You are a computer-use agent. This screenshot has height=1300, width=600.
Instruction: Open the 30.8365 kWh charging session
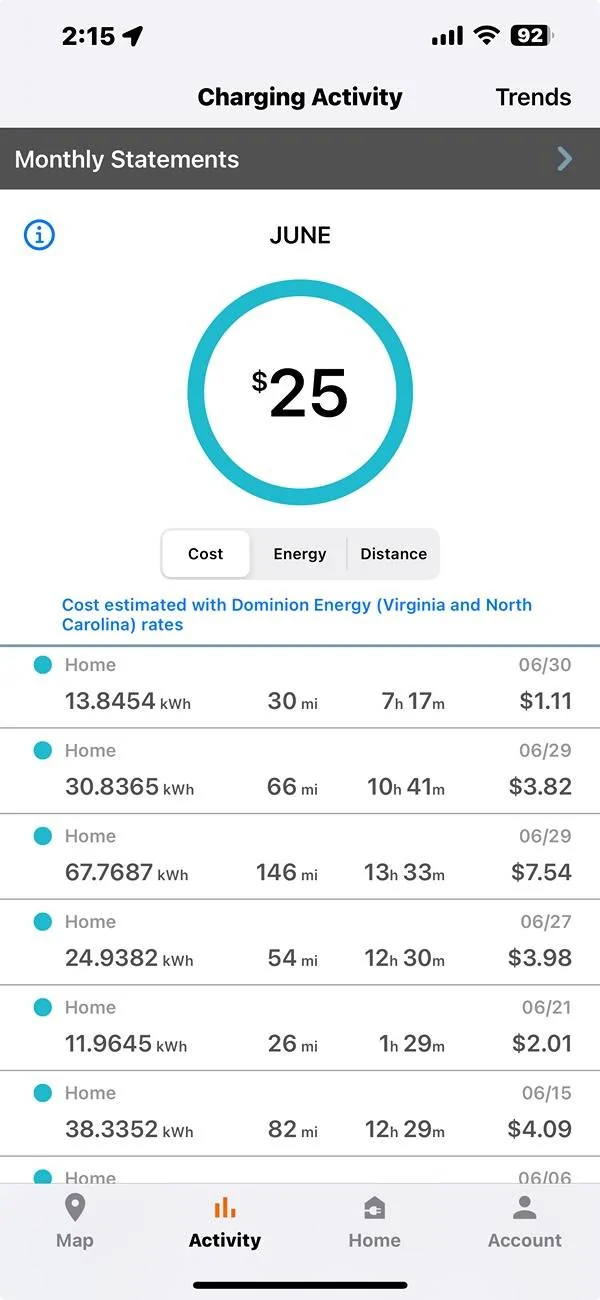300,771
